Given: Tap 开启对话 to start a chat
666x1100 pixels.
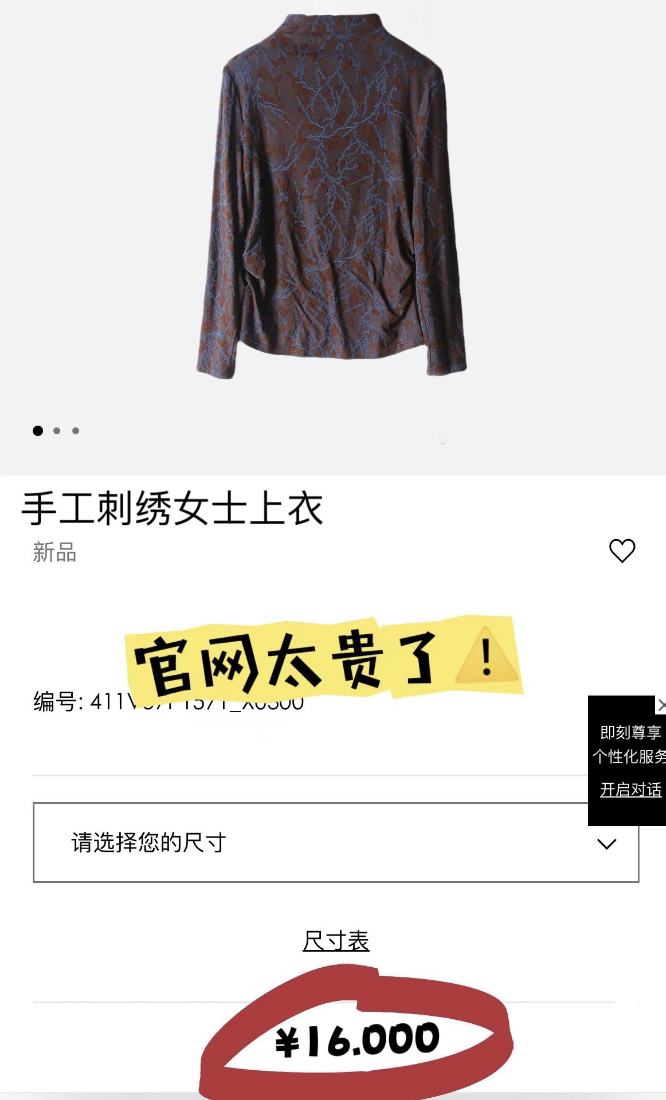Looking at the screenshot, I should coord(630,789).
